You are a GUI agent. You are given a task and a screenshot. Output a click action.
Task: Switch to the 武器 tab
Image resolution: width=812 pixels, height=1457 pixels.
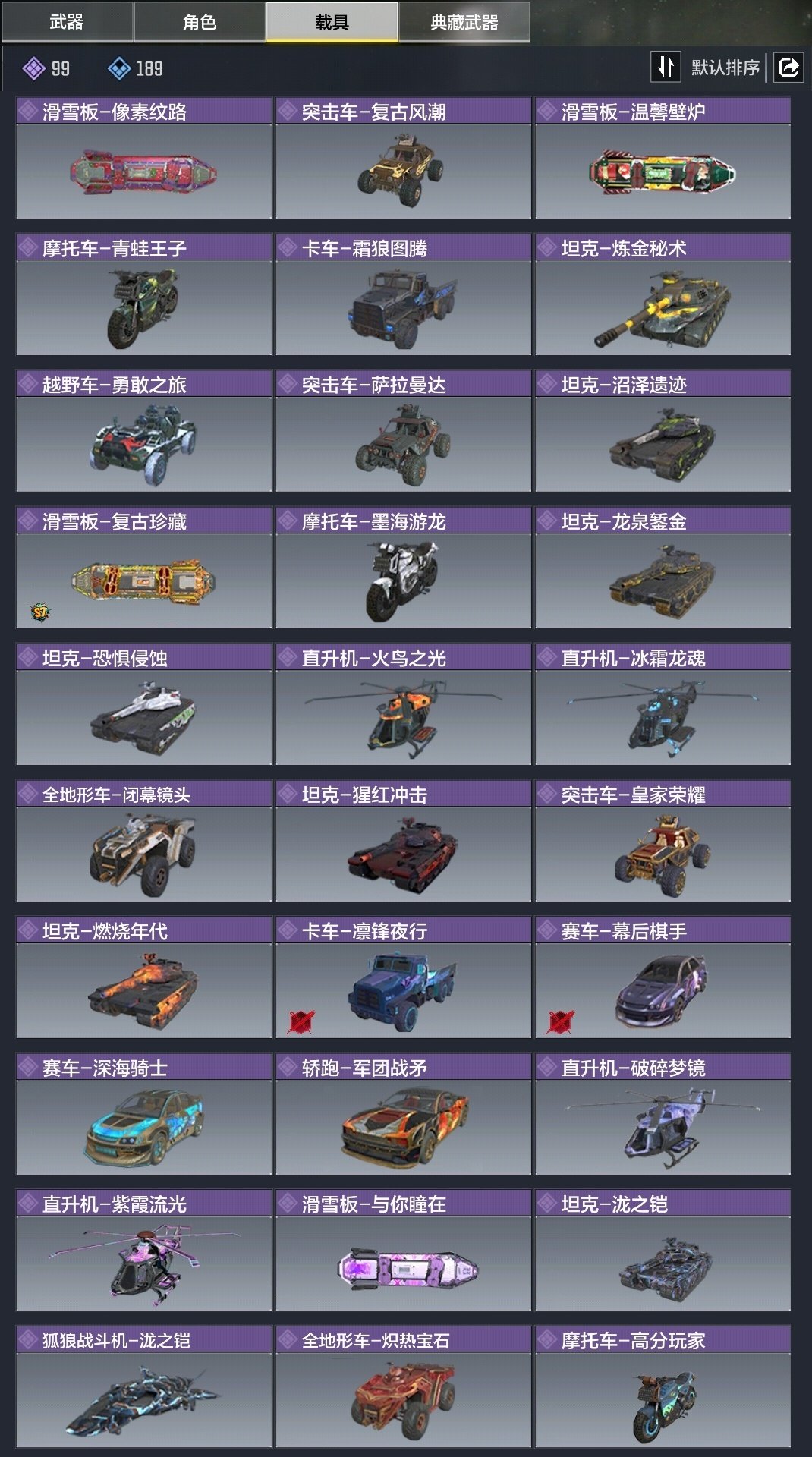[67, 22]
